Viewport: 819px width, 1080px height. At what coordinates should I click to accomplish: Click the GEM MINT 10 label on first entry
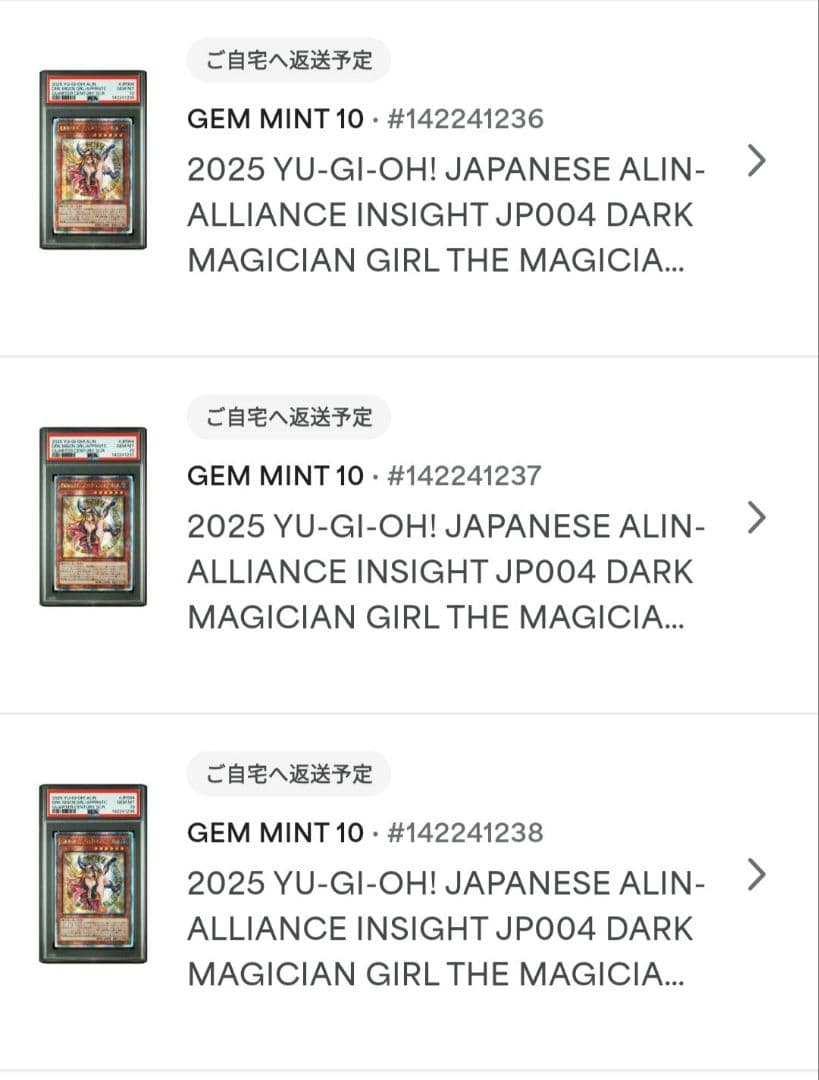[x=269, y=119]
